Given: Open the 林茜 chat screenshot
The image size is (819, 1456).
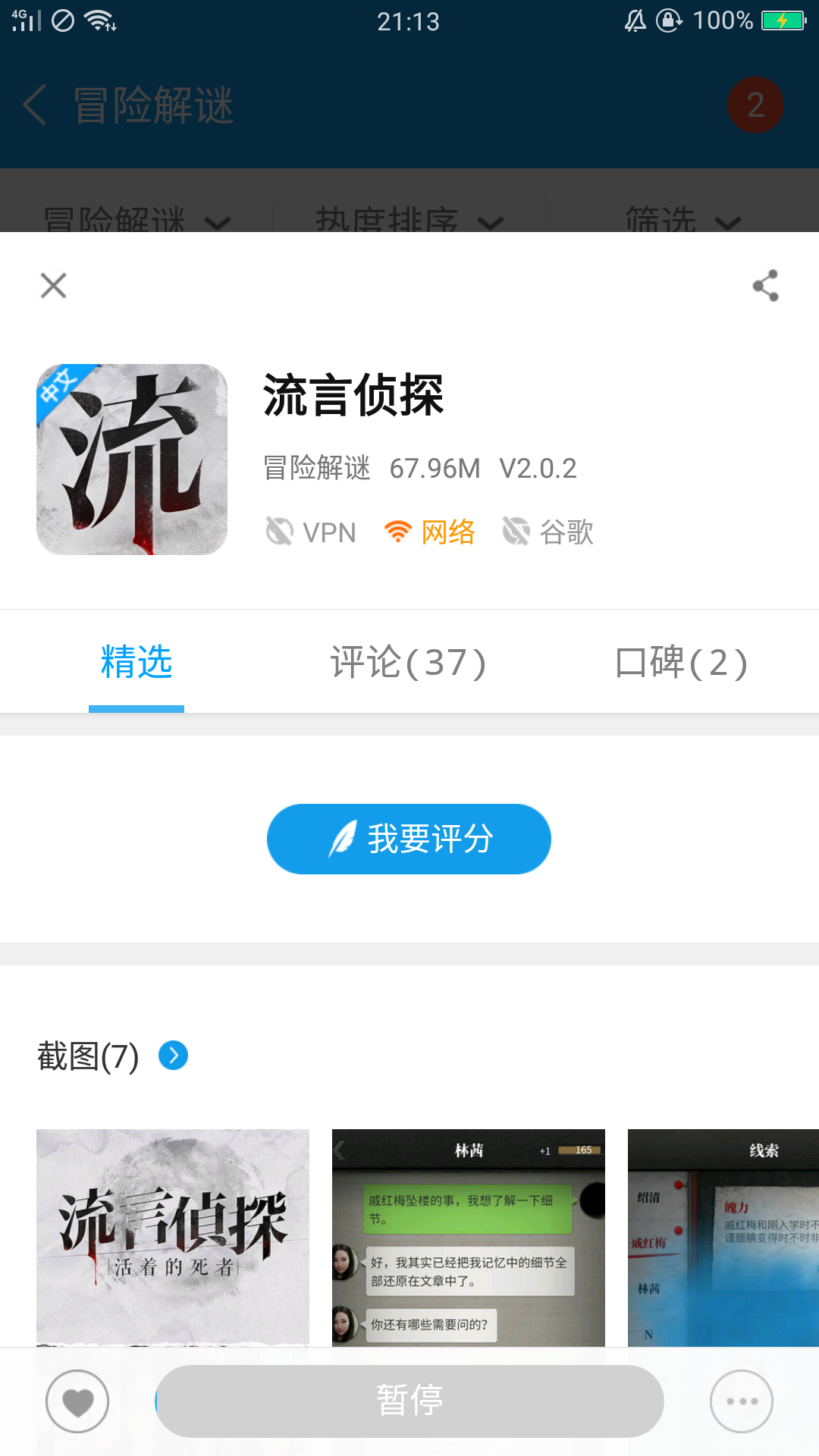Looking at the screenshot, I should click(469, 1236).
